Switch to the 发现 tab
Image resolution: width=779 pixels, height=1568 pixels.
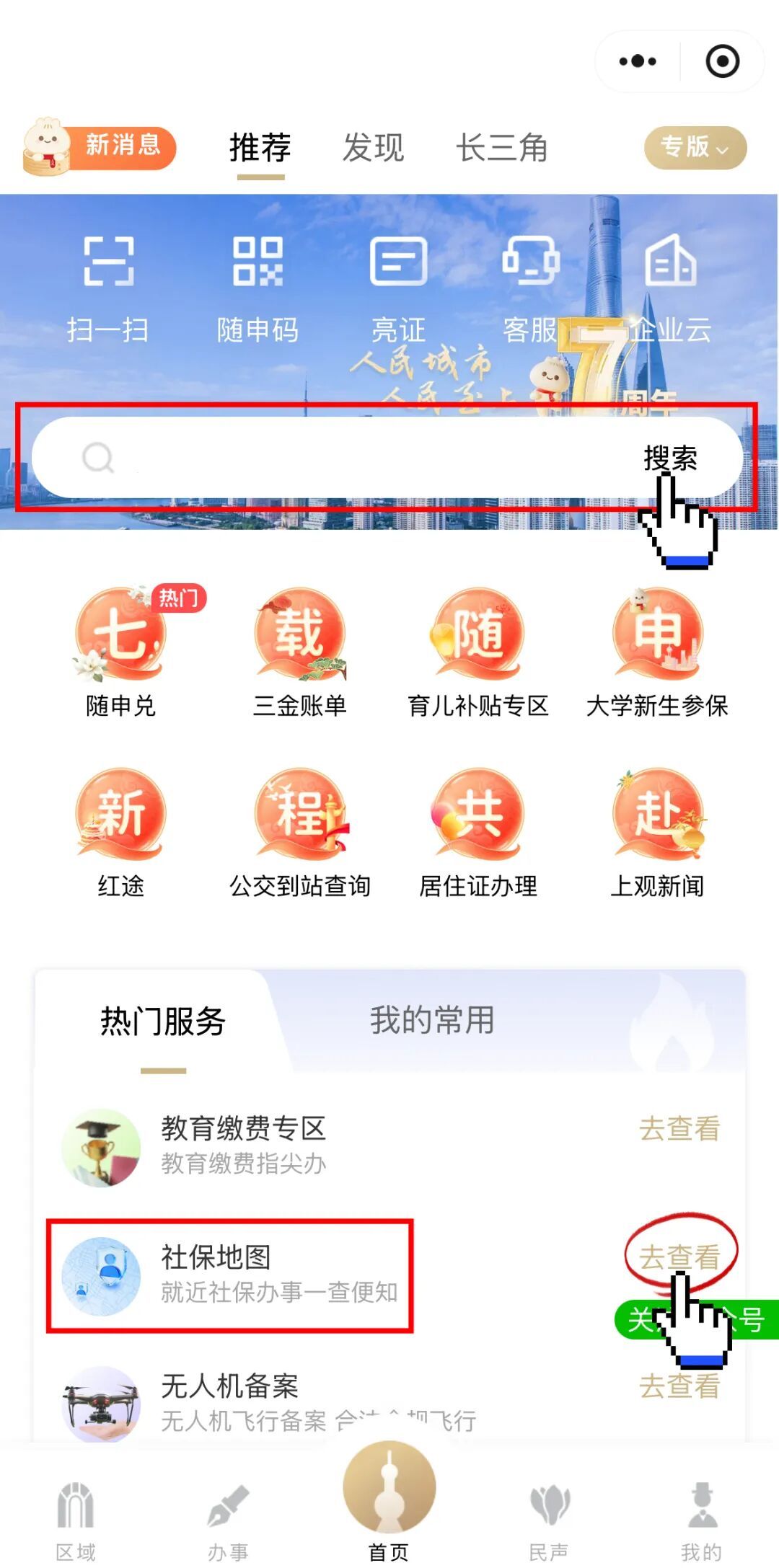pyautogui.click(x=373, y=149)
